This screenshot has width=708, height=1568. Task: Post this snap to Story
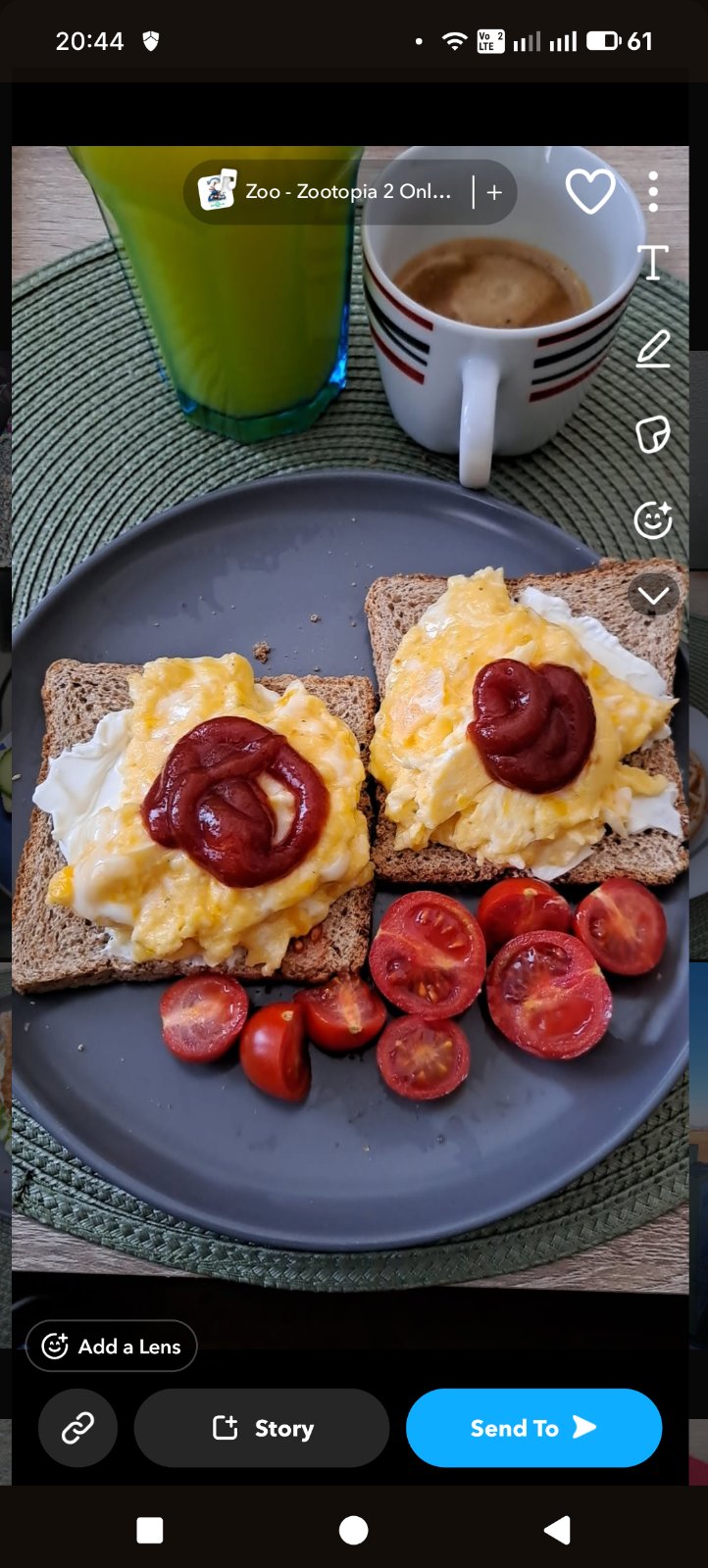point(262,1428)
